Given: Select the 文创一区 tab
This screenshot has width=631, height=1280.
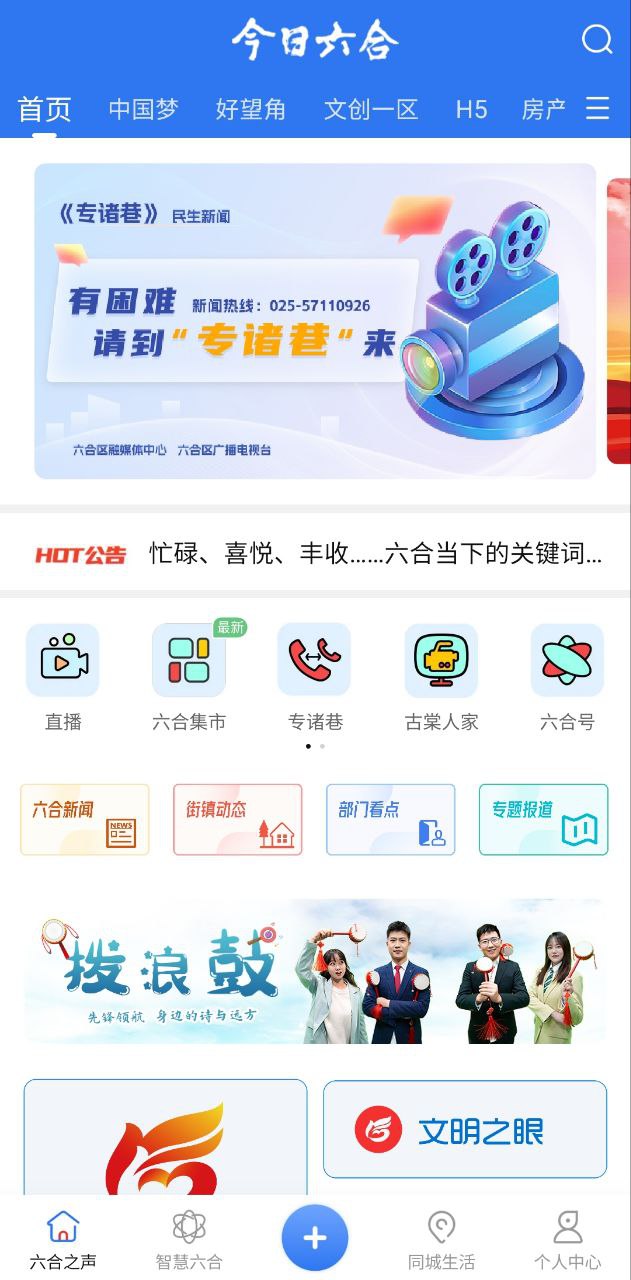Looking at the screenshot, I should tap(370, 109).
